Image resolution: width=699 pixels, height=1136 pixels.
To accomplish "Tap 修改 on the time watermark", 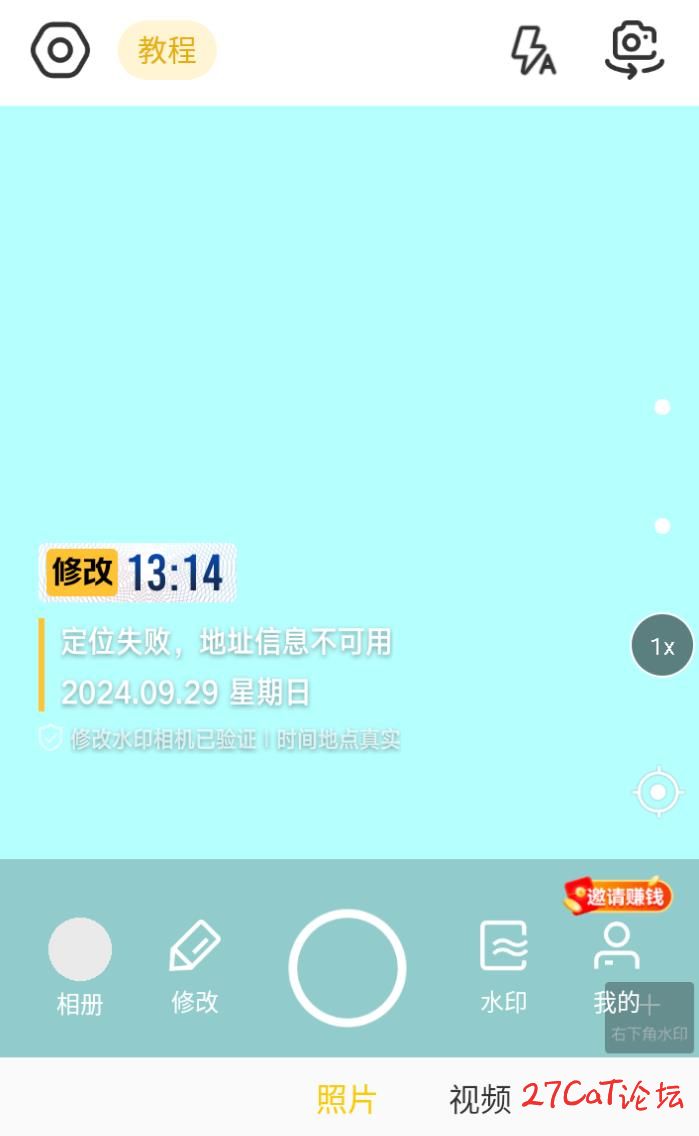I will [83, 572].
